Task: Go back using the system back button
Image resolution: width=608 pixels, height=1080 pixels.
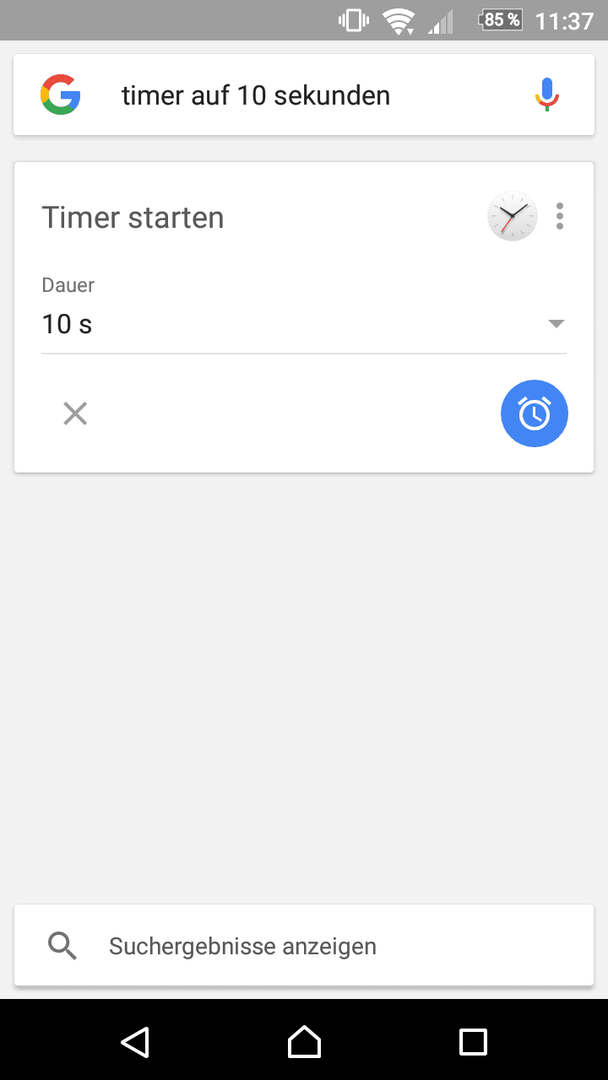Action: click(x=136, y=1041)
